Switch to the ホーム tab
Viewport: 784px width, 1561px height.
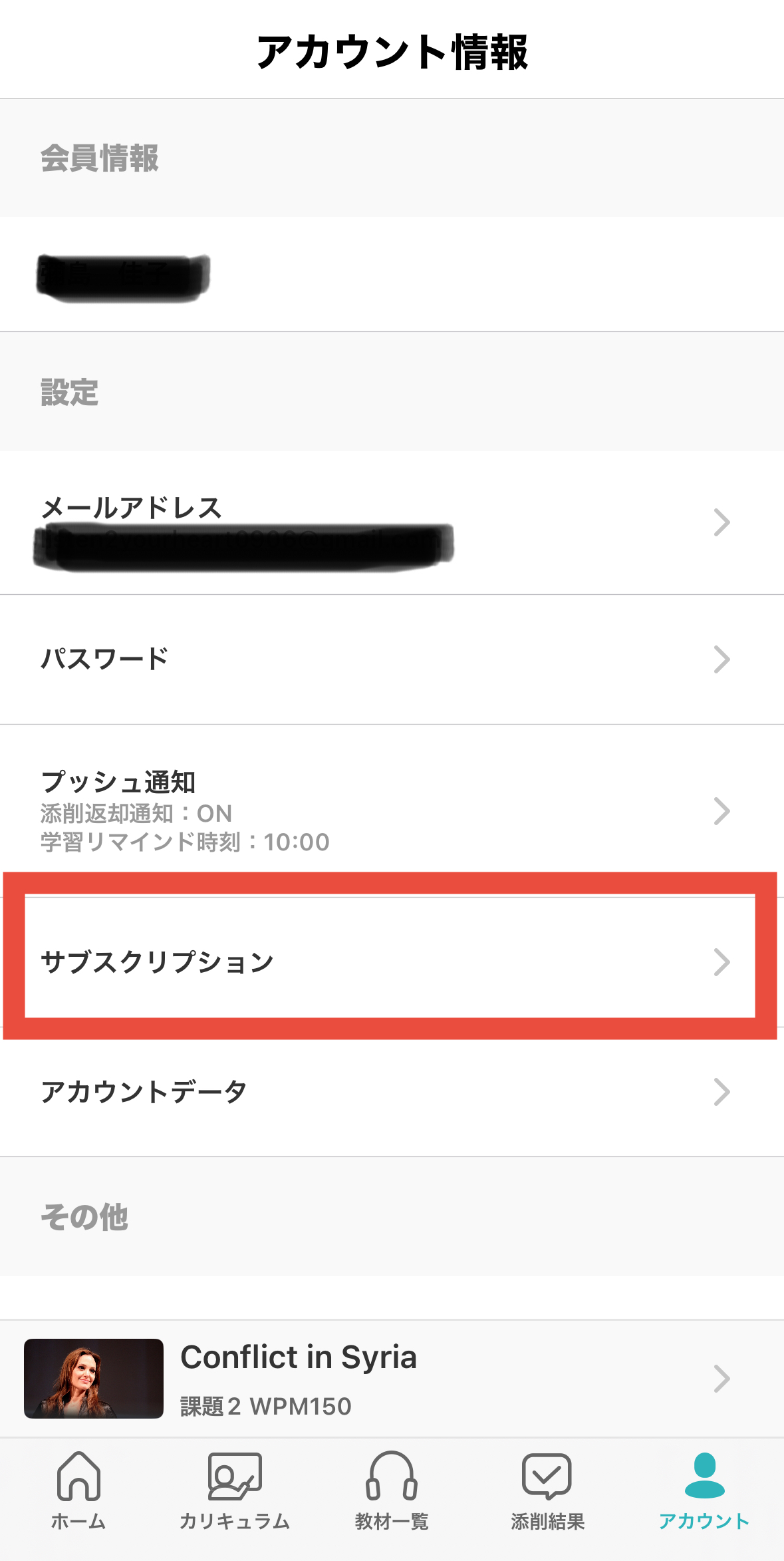(78, 1490)
